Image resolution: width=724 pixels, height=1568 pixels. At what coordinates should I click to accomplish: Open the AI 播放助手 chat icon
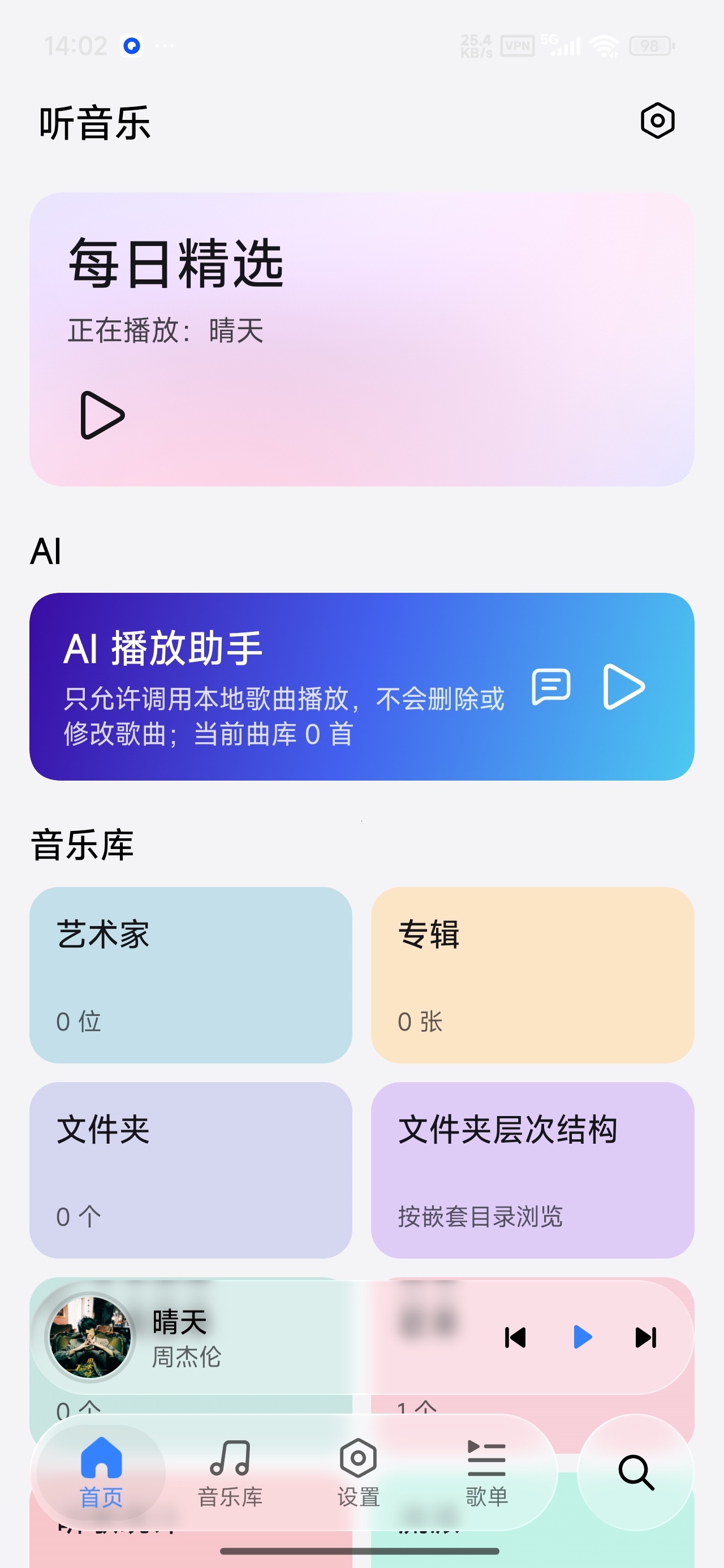point(550,687)
